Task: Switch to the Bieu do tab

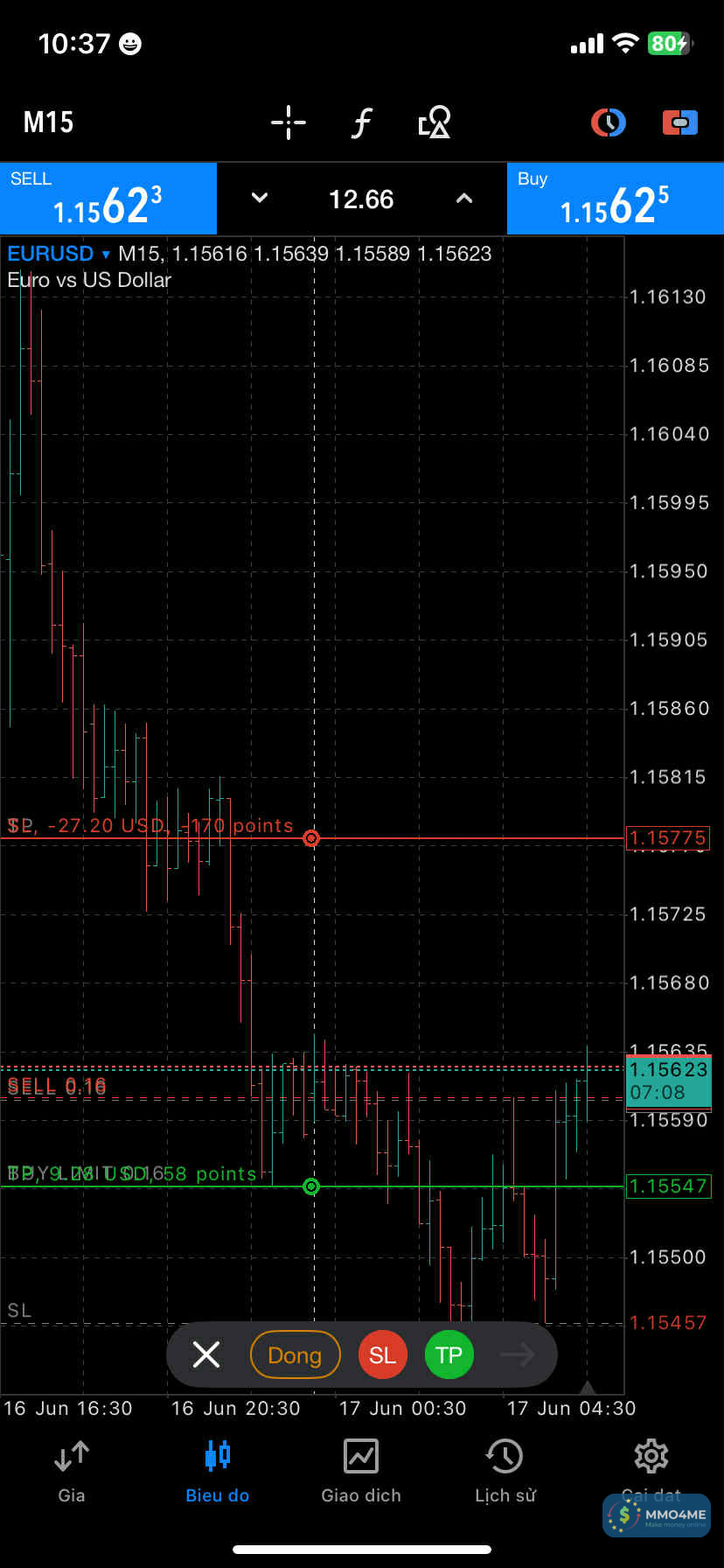Action: [x=217, y=1471]
